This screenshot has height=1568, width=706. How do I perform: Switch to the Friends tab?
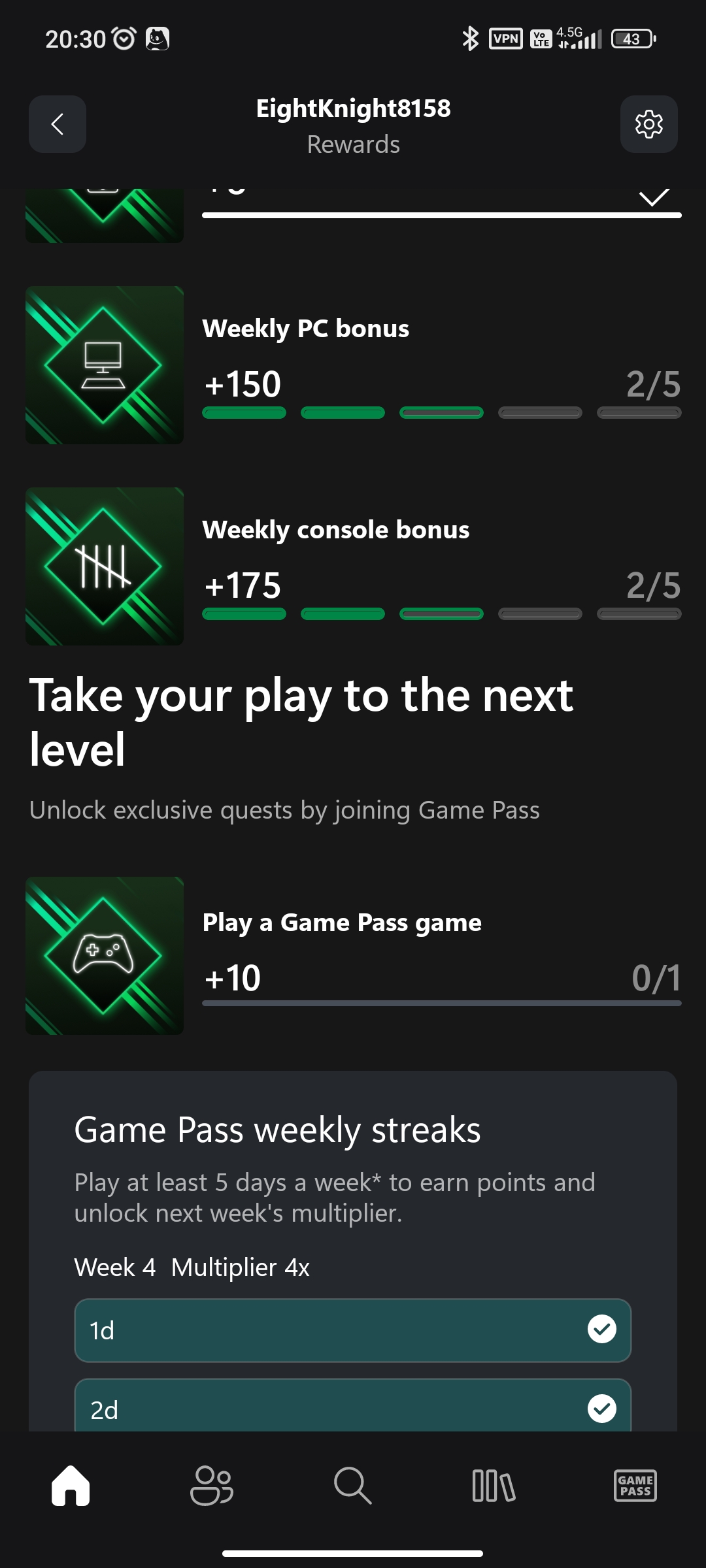(x=212, y=1486)
